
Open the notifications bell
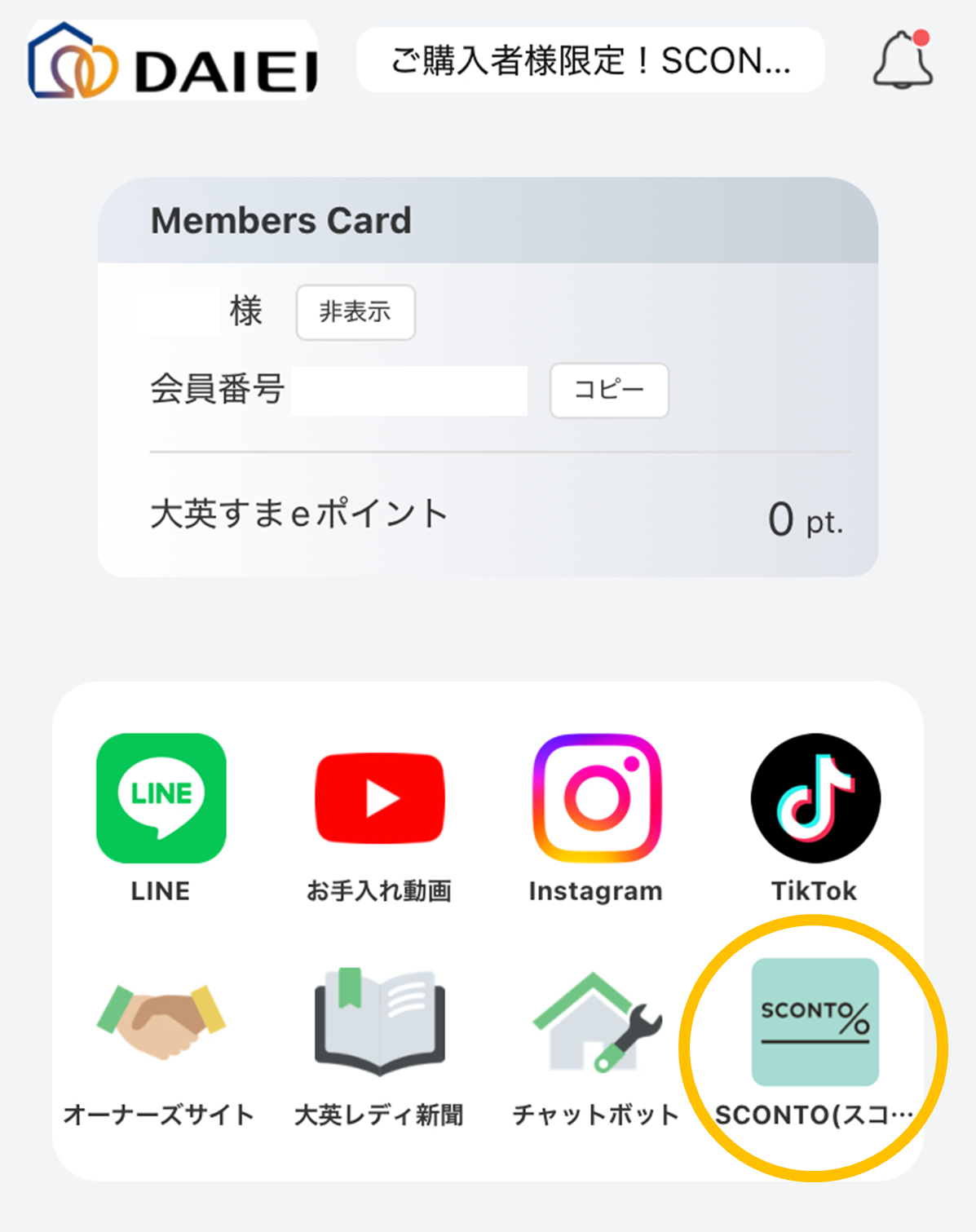(x=903, y=61)
